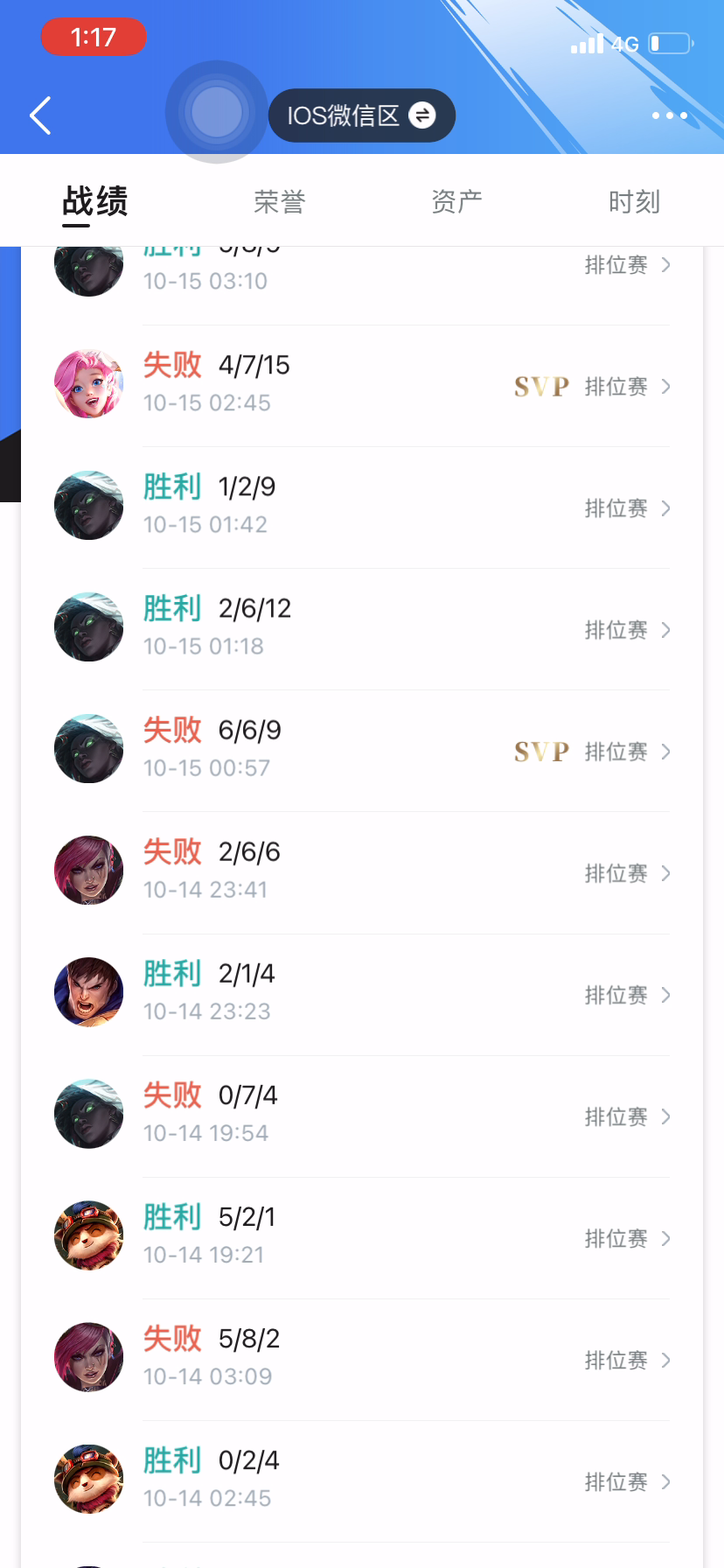View the 1/2/9 victory match details

[362, 507]
